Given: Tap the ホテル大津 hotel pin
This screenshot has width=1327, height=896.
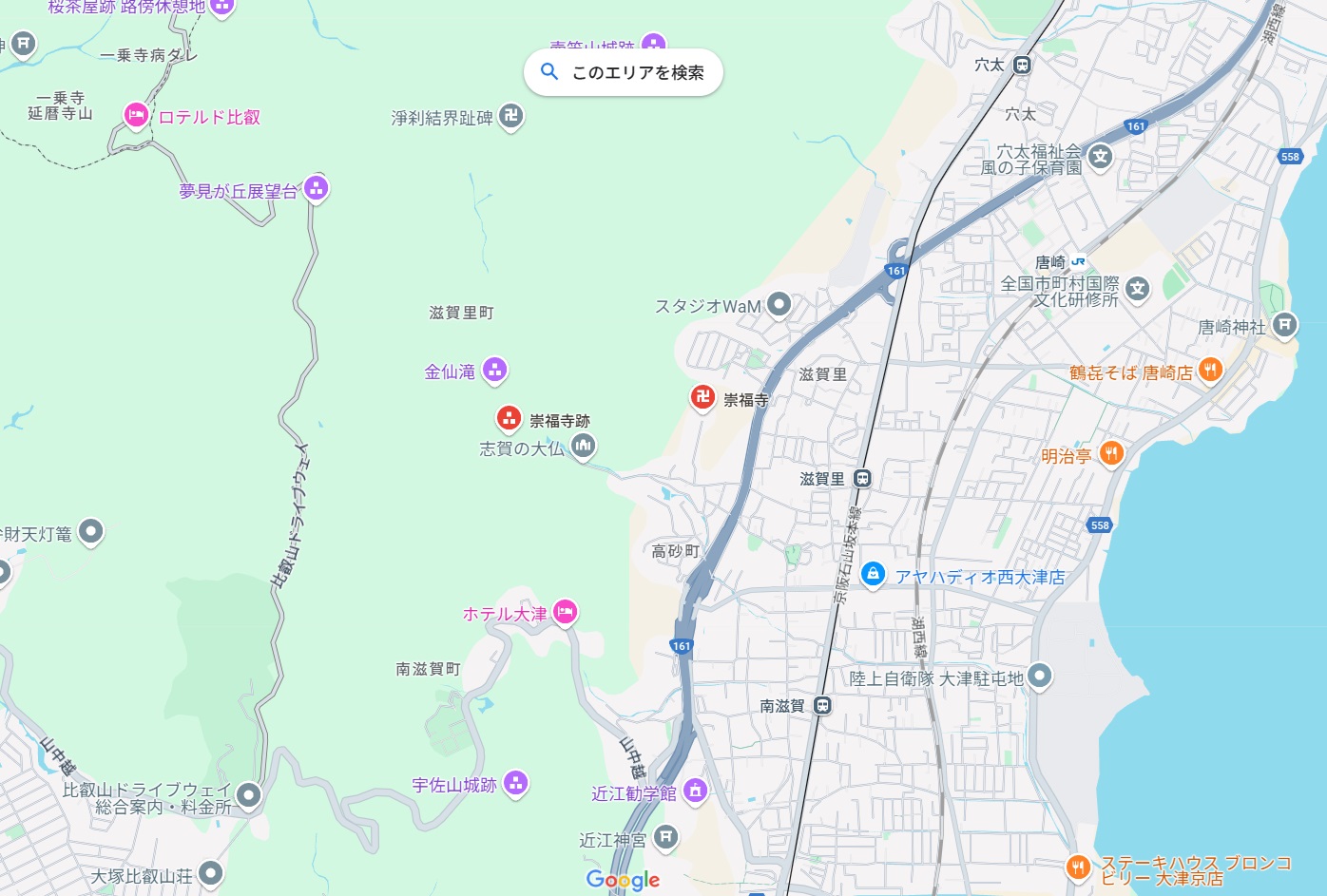Looking at the screenshot, I should [565, 612].
